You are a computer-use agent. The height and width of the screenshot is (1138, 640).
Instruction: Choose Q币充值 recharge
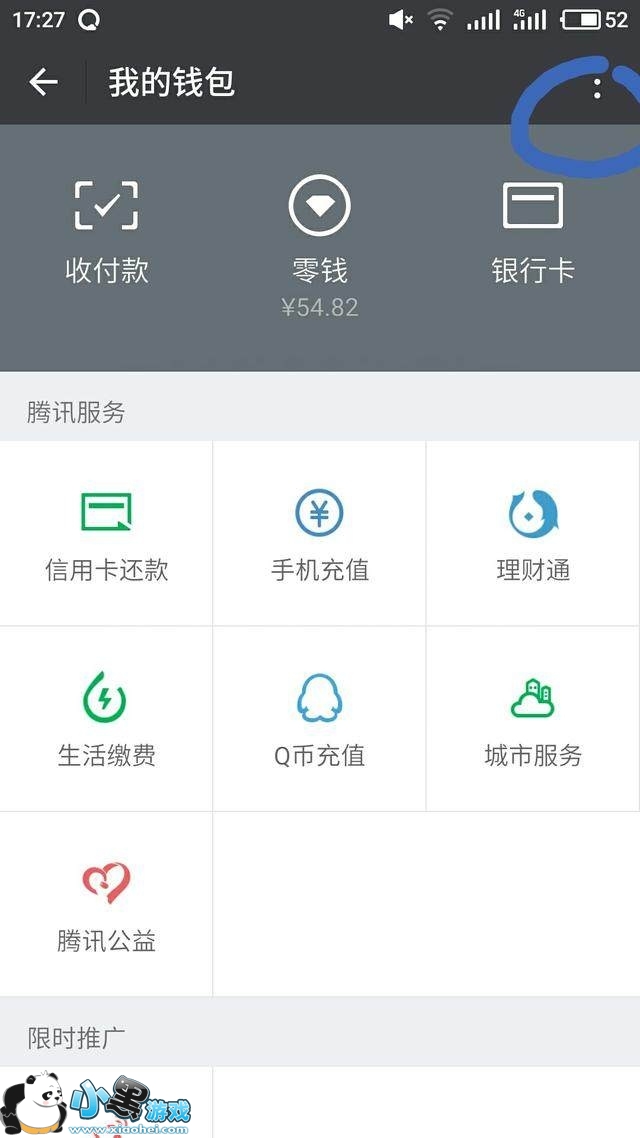(x=319, y=719)
